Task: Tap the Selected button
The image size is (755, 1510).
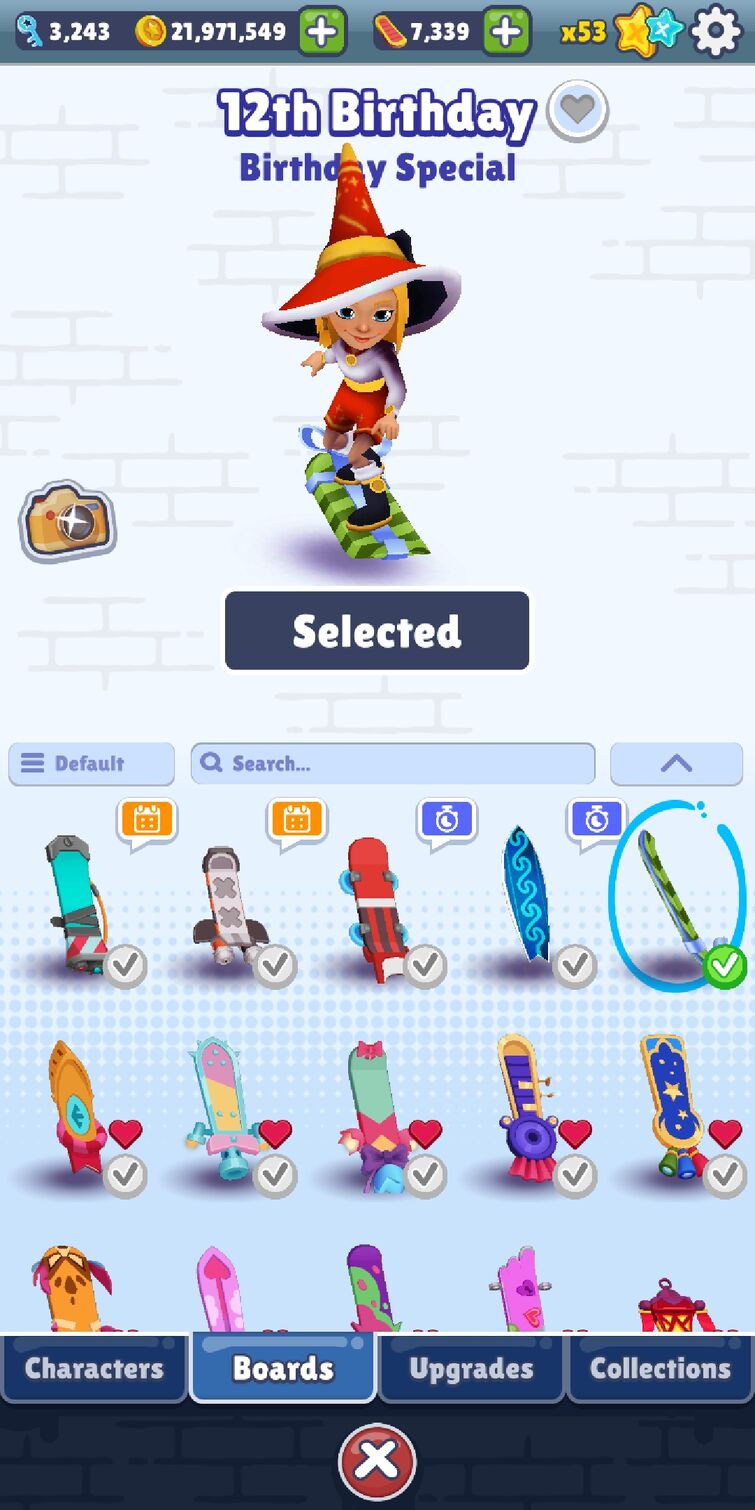Action: [x=377, y=631]
